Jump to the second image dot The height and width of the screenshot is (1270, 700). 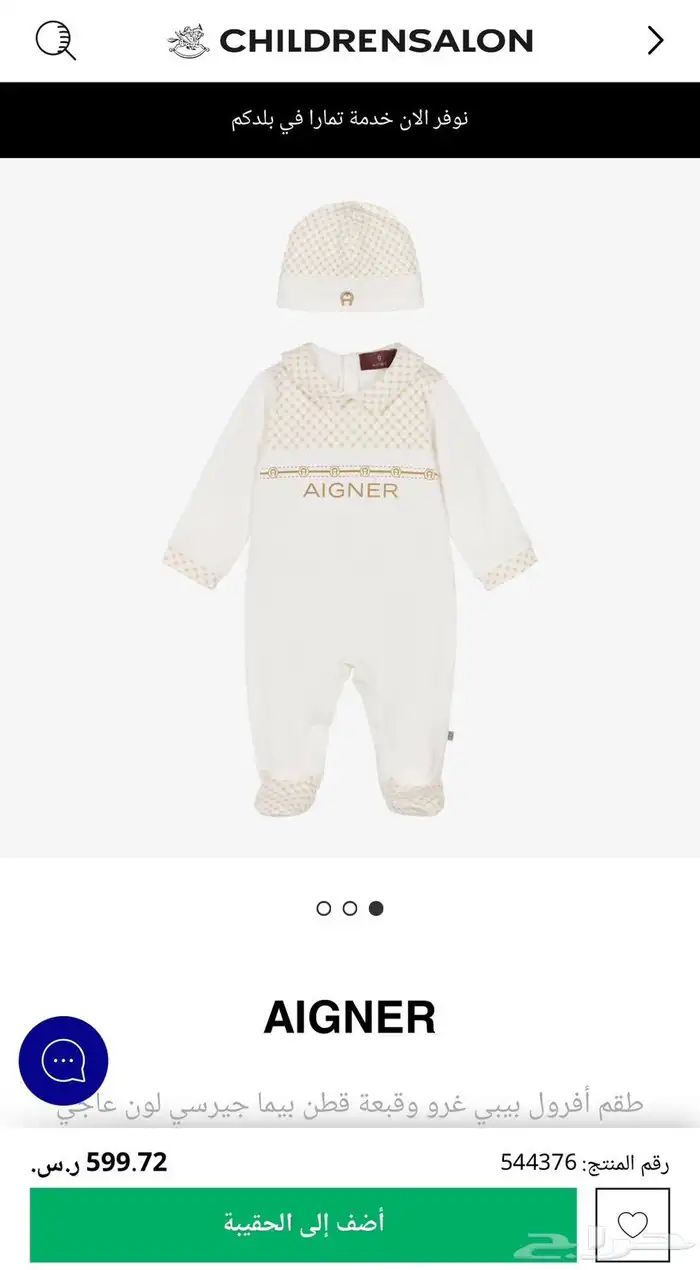tap(350, 908)
